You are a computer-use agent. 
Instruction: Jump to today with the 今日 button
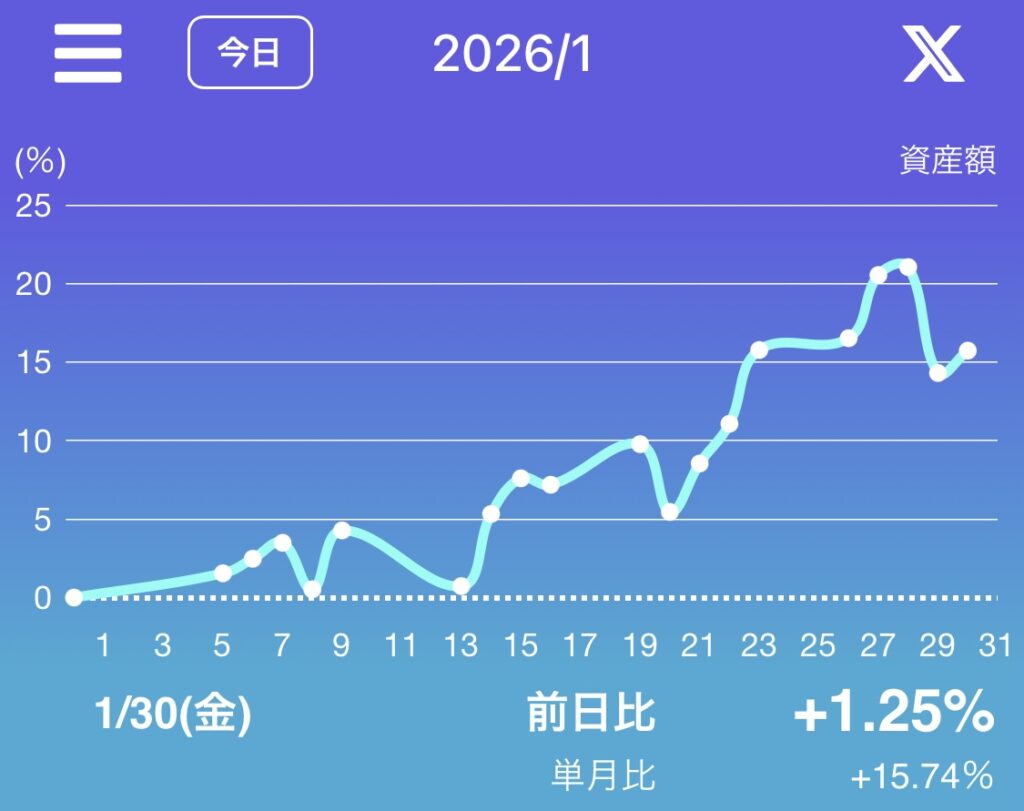point(250,53)
